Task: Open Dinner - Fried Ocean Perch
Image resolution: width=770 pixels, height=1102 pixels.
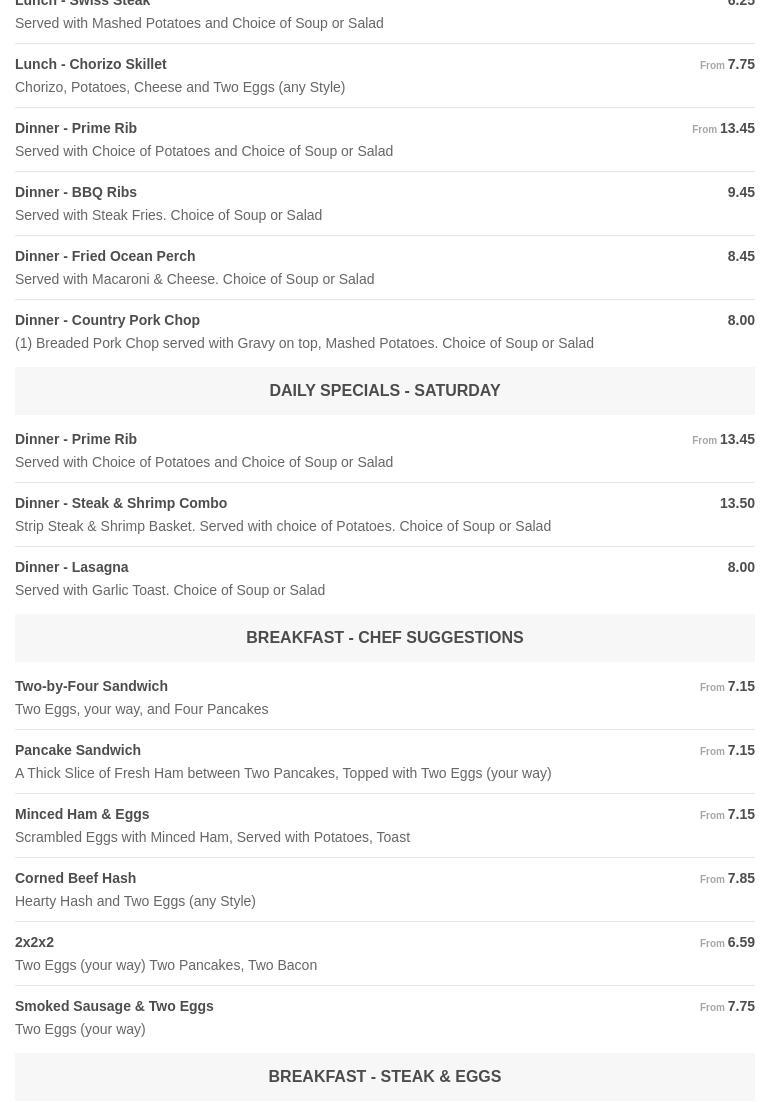Action: tap(385, 267)
